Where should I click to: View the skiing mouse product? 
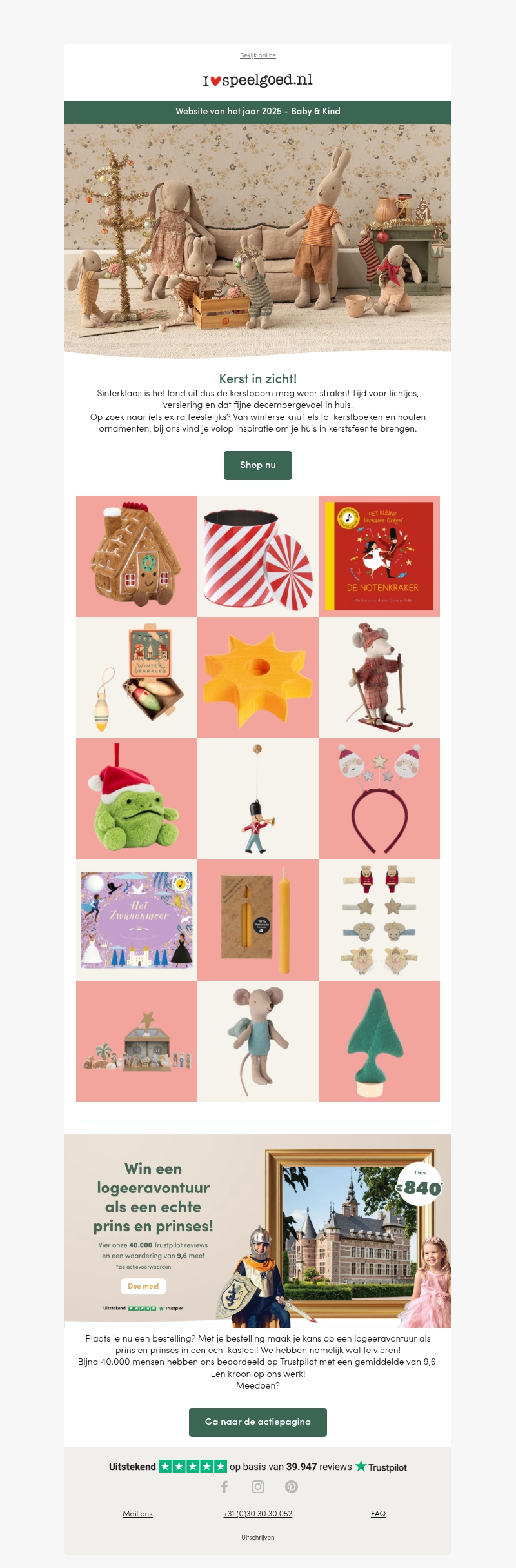(x=379, y=678)
